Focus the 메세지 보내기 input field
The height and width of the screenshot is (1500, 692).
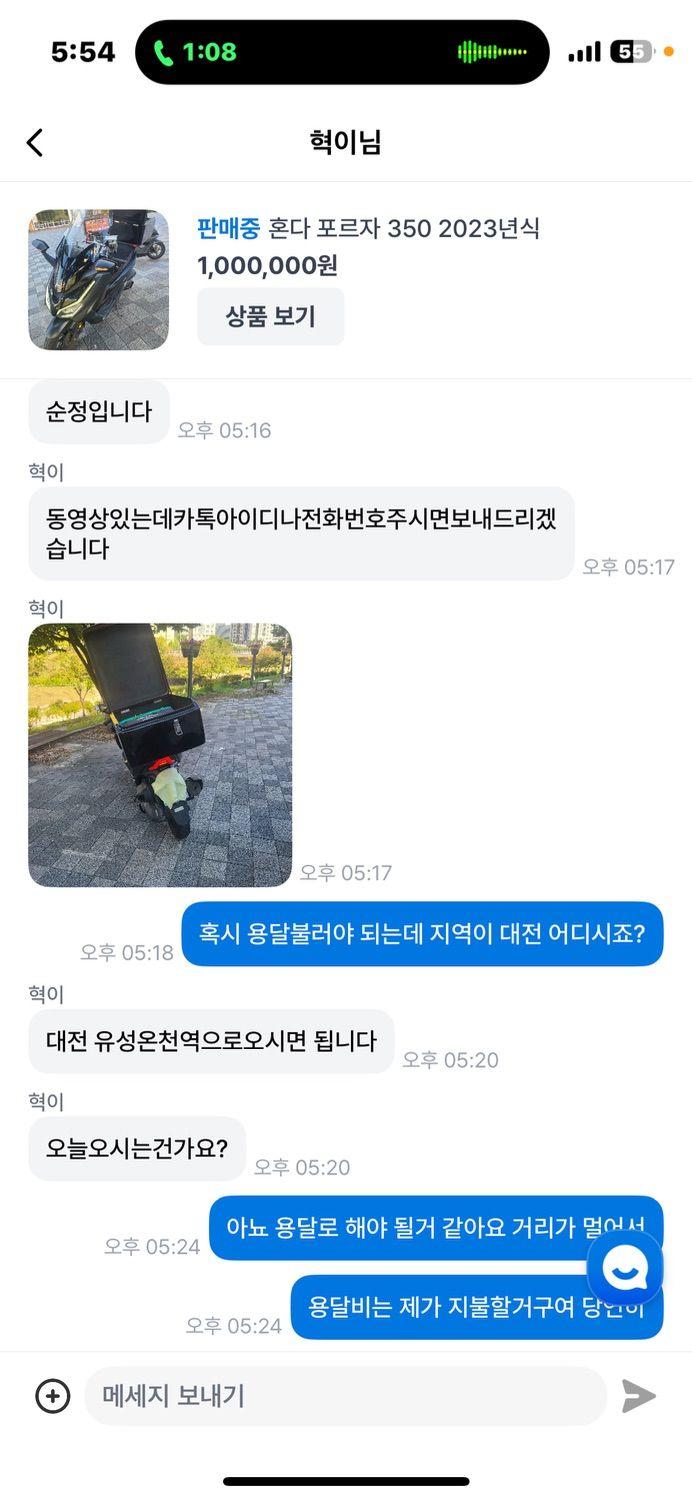[345, 1396]
